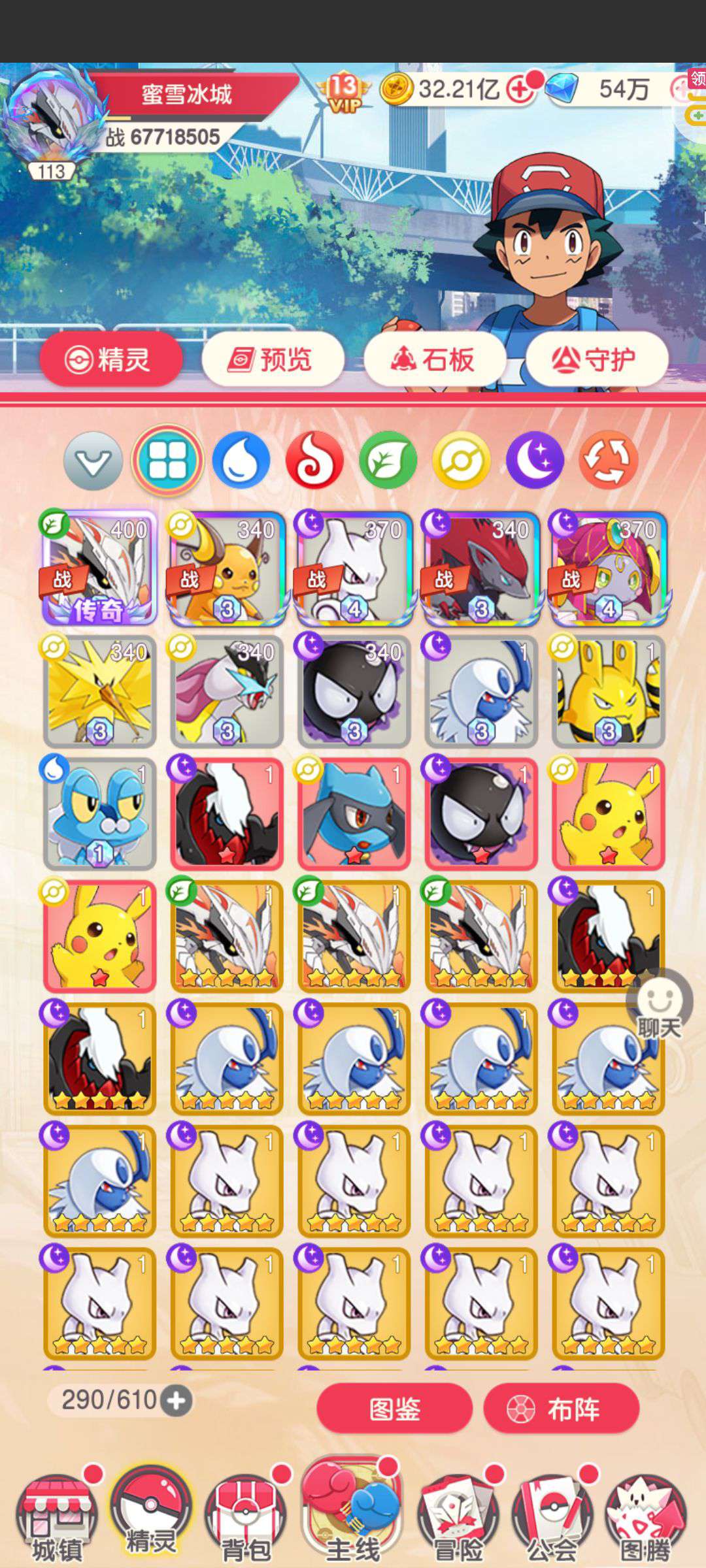706x1568 pixels.
Task: Expand the sorting dropdown arrow
Action: click(x=93, y=461)
